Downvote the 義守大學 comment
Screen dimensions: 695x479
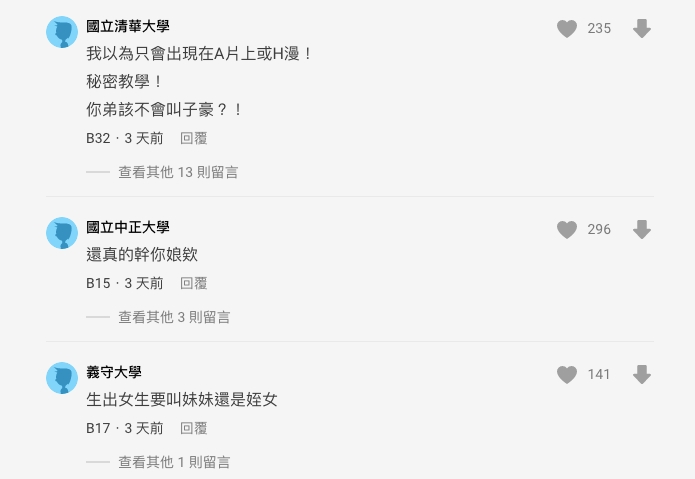click(x=642, y=375)
